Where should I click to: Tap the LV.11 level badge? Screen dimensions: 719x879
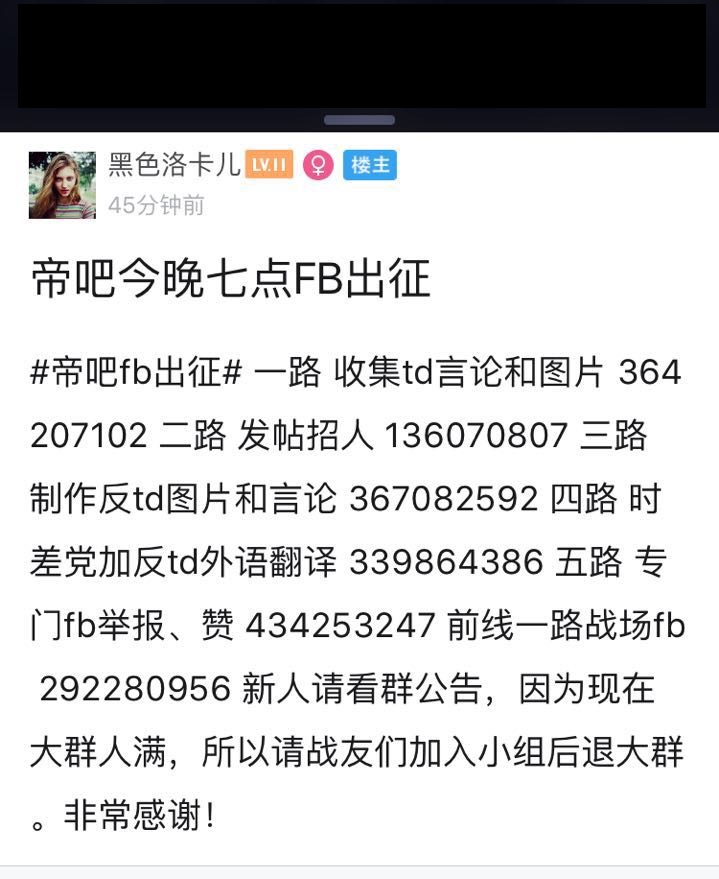269,165
